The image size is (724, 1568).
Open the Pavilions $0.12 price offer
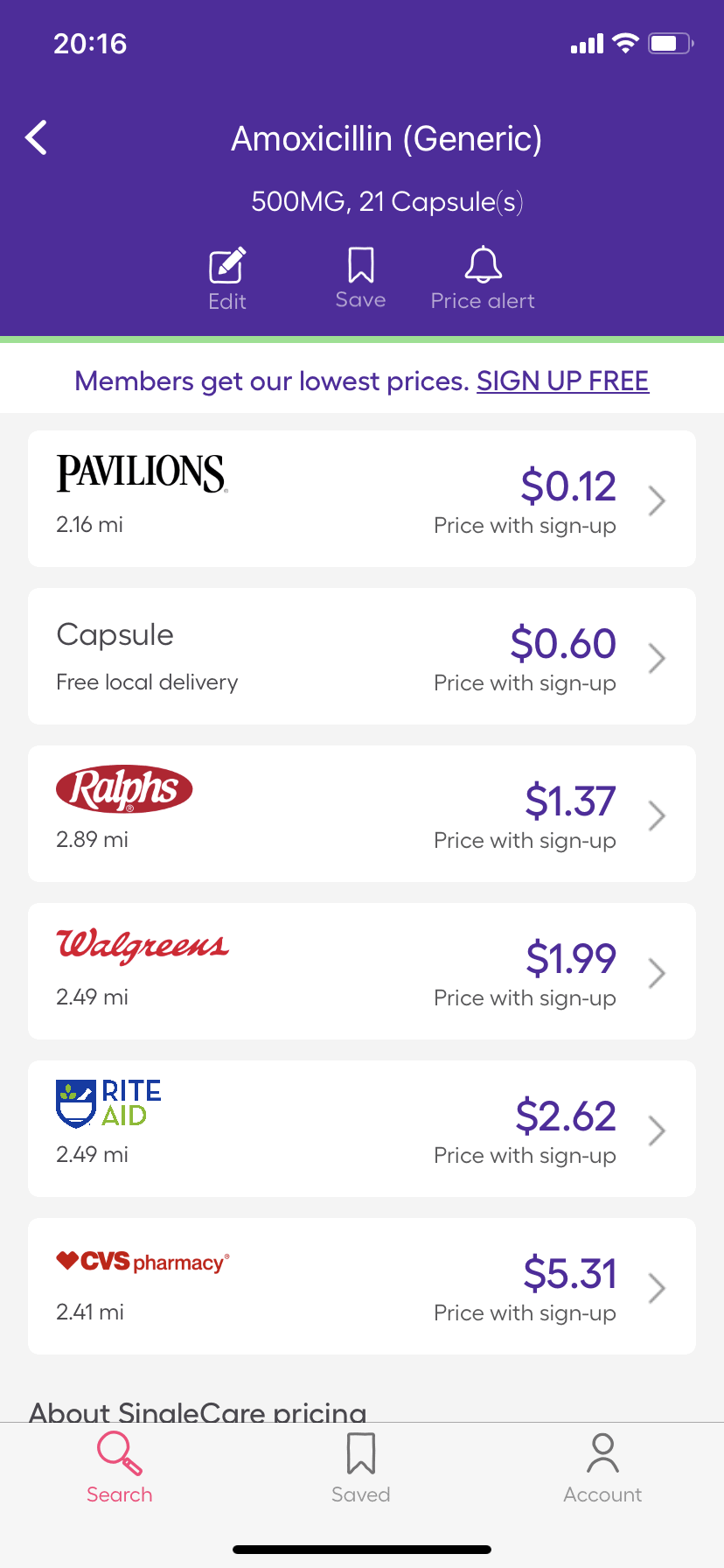coord(362,499)
